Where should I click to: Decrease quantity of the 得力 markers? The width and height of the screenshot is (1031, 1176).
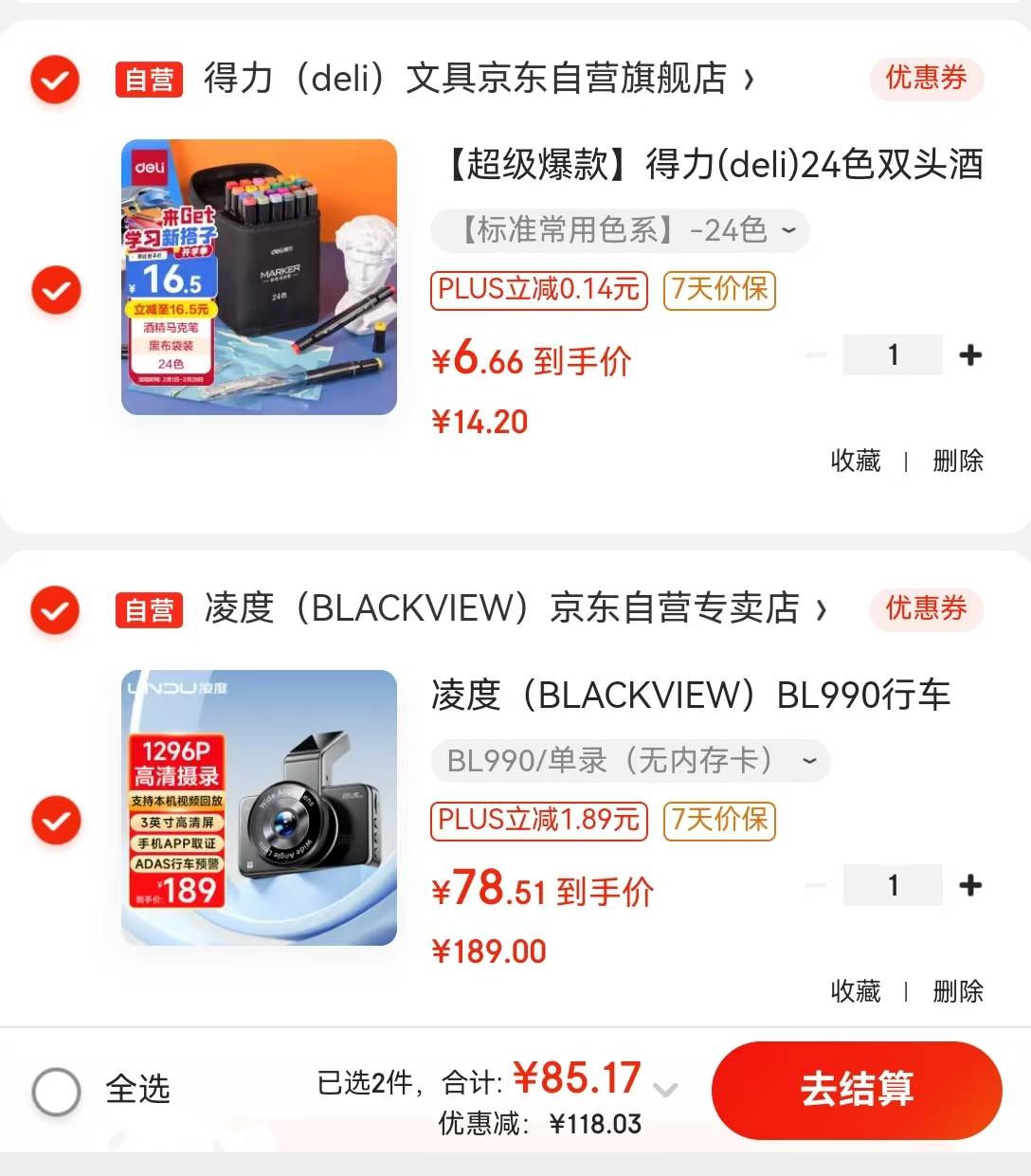(815, 355)
